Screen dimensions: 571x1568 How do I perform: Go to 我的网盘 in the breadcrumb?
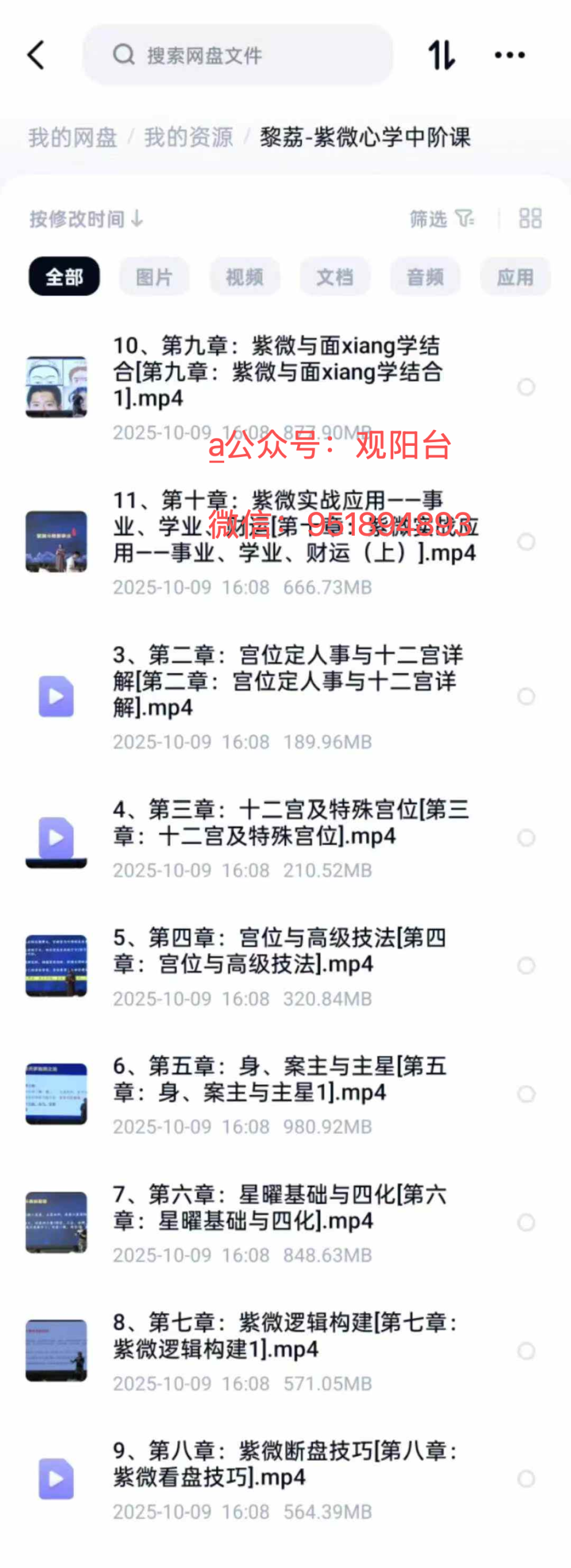(x=72, y=137)
